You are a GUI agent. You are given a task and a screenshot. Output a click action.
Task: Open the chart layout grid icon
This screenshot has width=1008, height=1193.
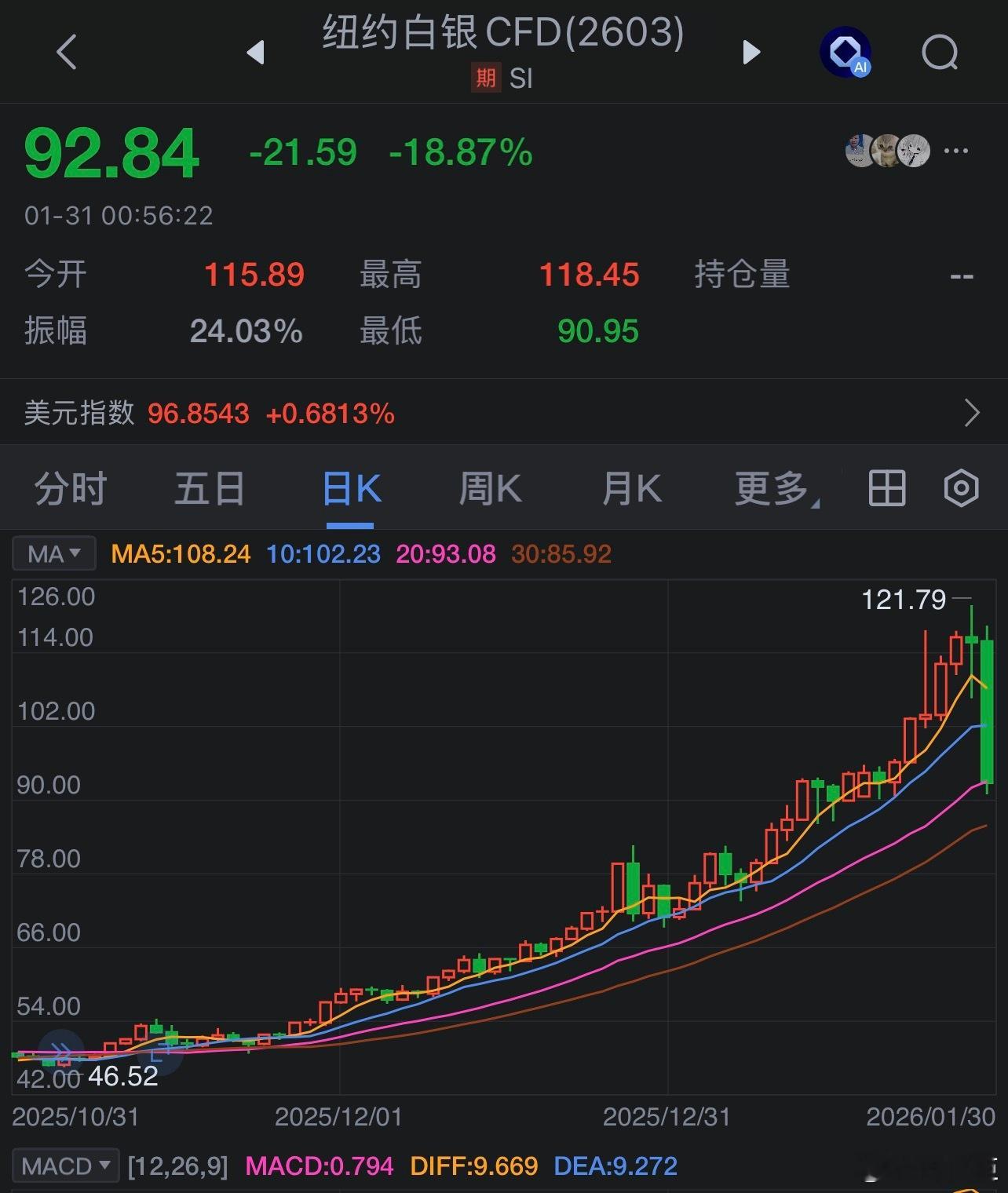click(886, 487)
